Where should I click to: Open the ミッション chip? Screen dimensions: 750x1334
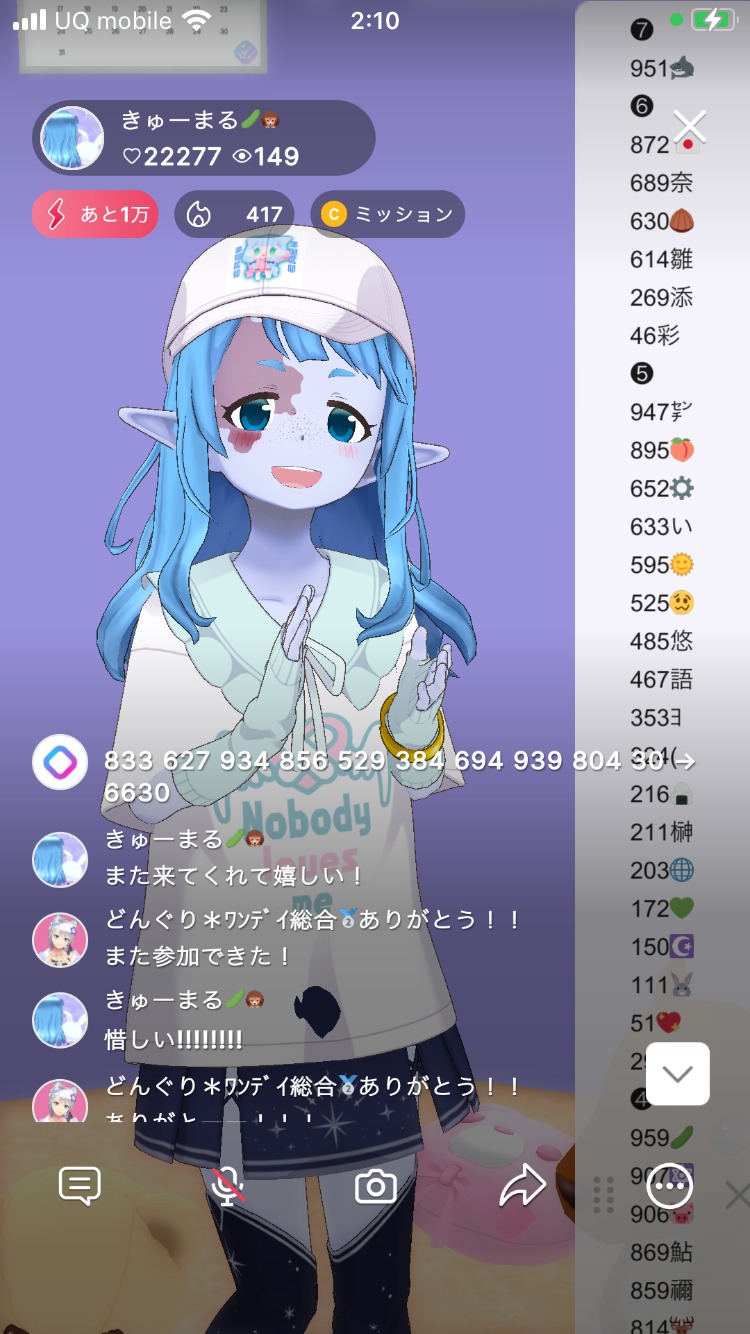pyautogui.click(x=387, y=214)
